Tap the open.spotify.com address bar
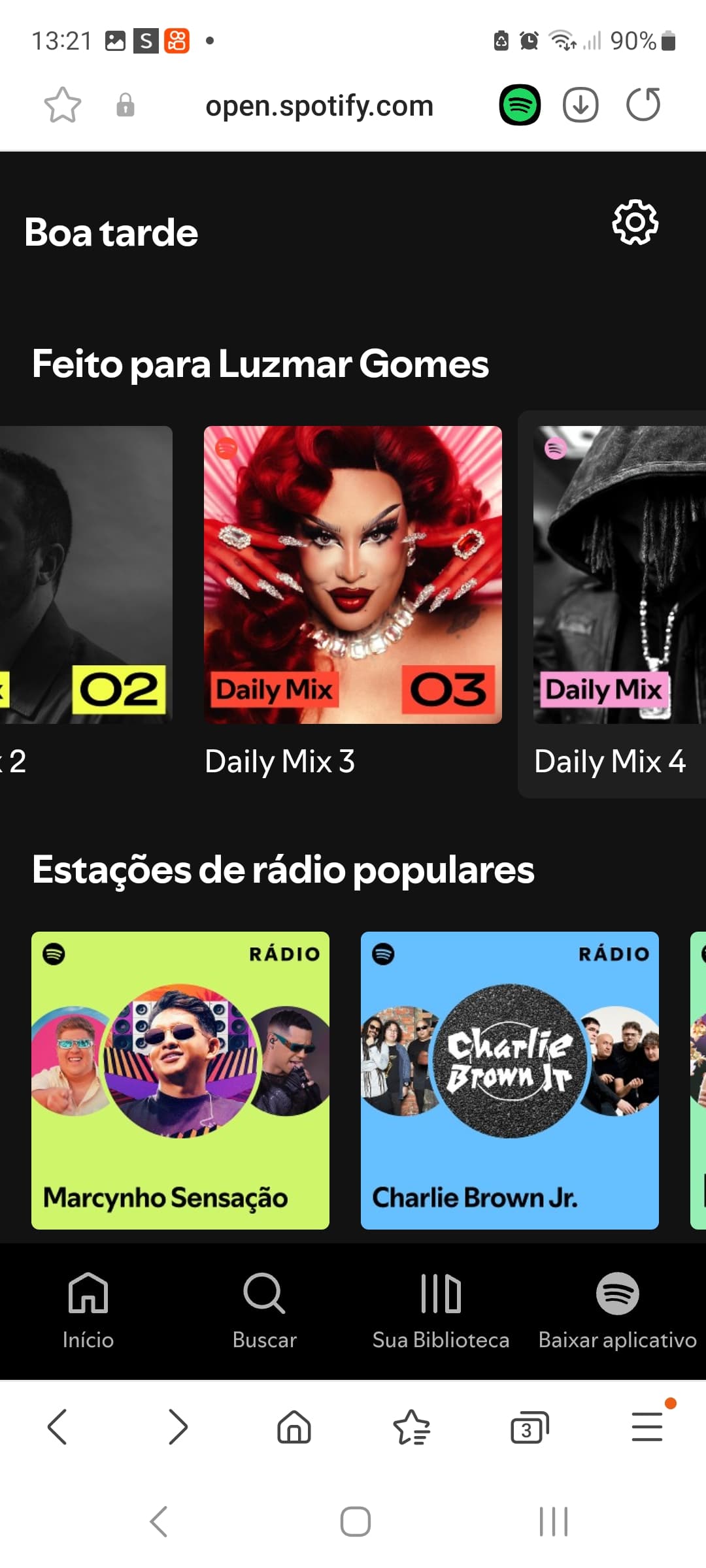Viewport: 706px width, 1568px height. coord(319,105)
